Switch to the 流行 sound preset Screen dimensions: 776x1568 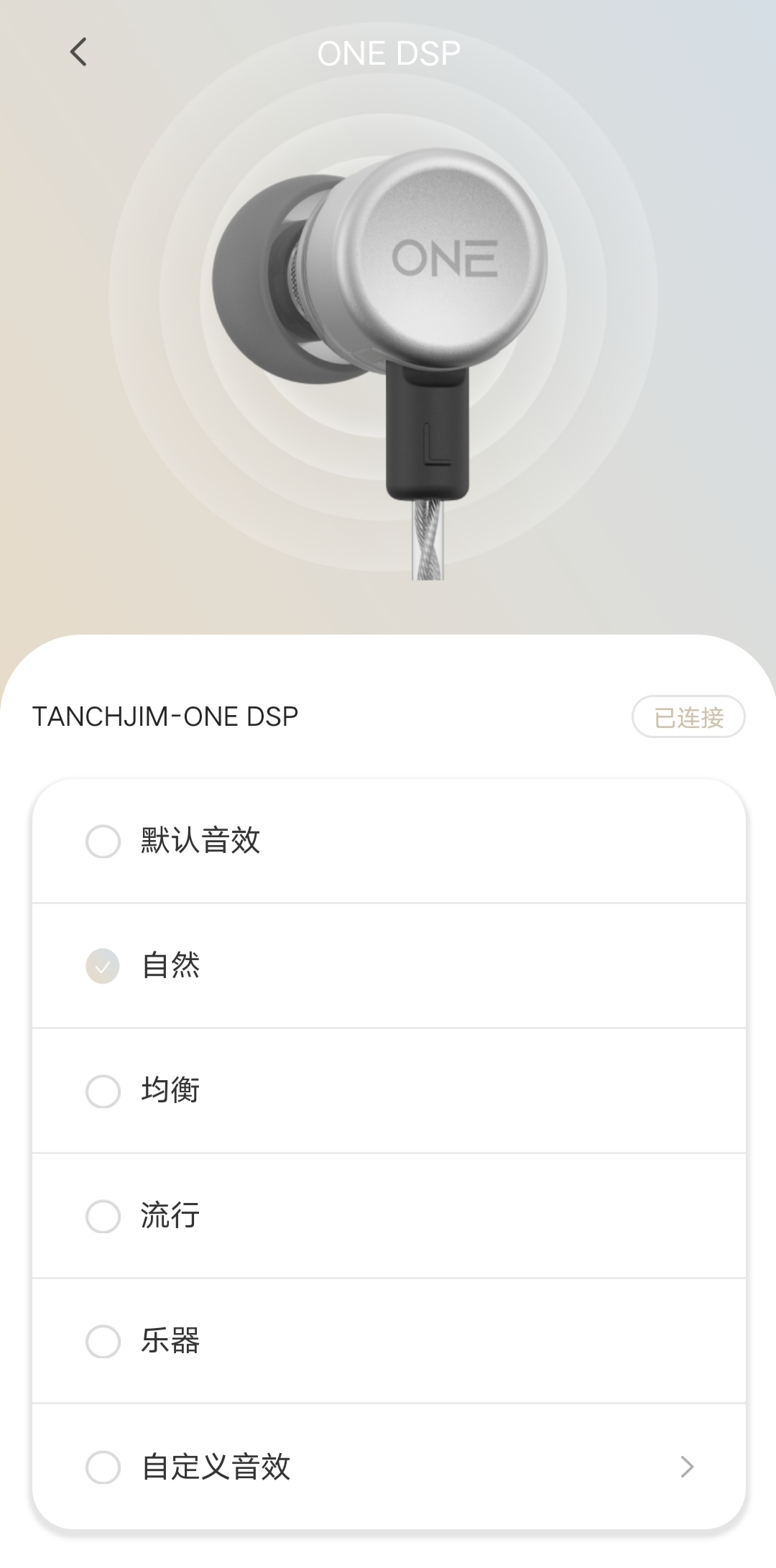(x=389, y=1216)
